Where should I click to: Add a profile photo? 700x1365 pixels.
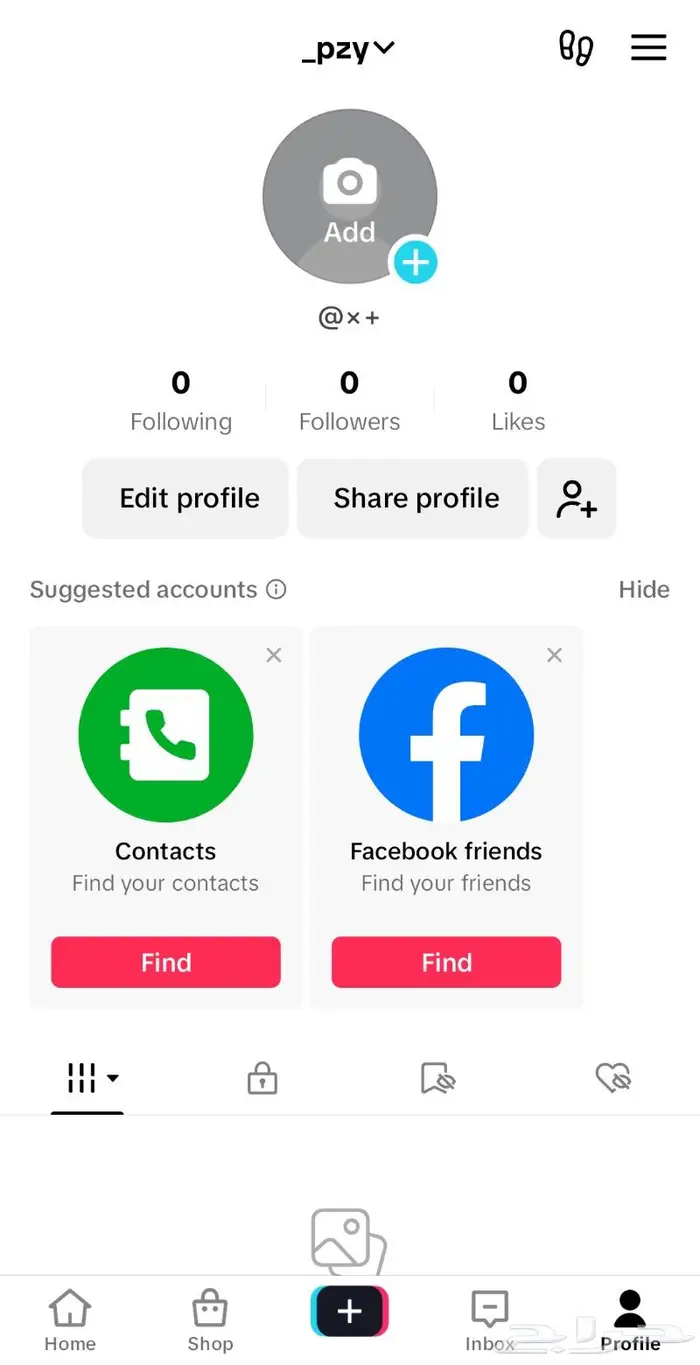pyautogui.click(x=349, y=197)
